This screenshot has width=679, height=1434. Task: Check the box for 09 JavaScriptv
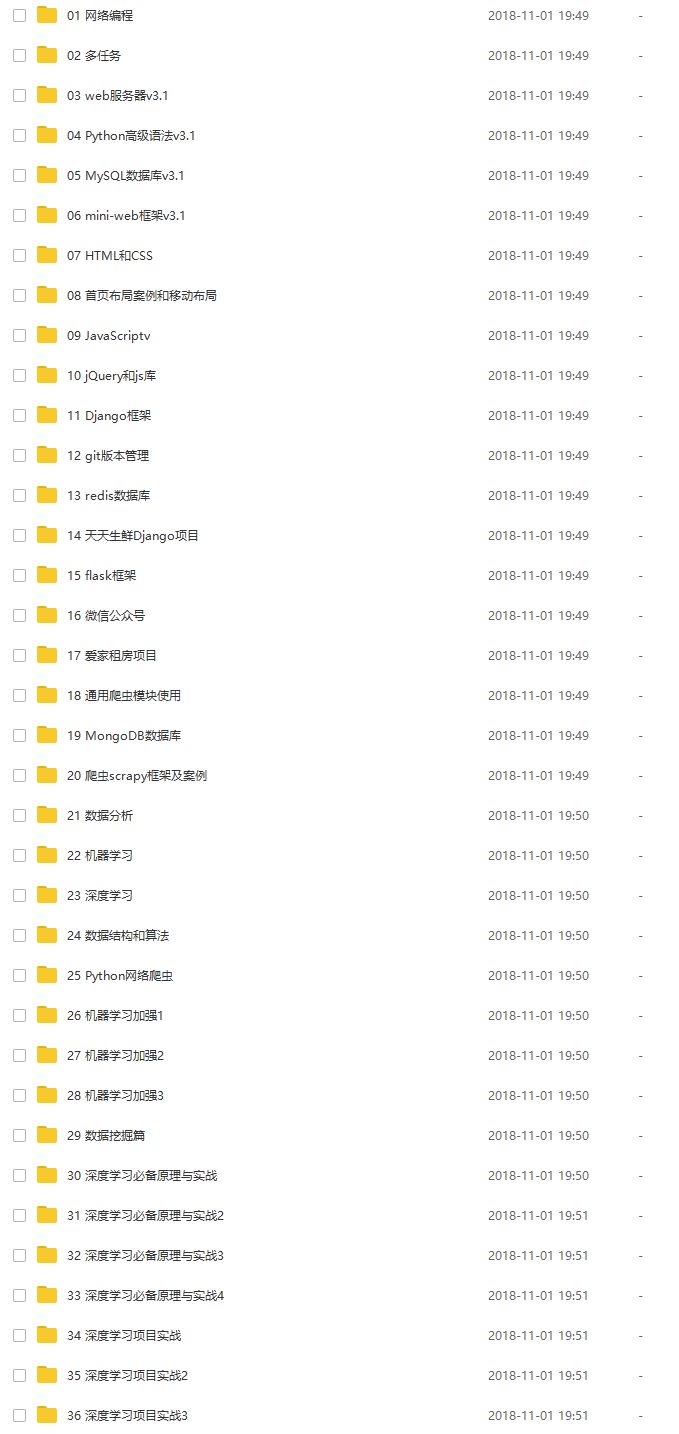point(19,336)
